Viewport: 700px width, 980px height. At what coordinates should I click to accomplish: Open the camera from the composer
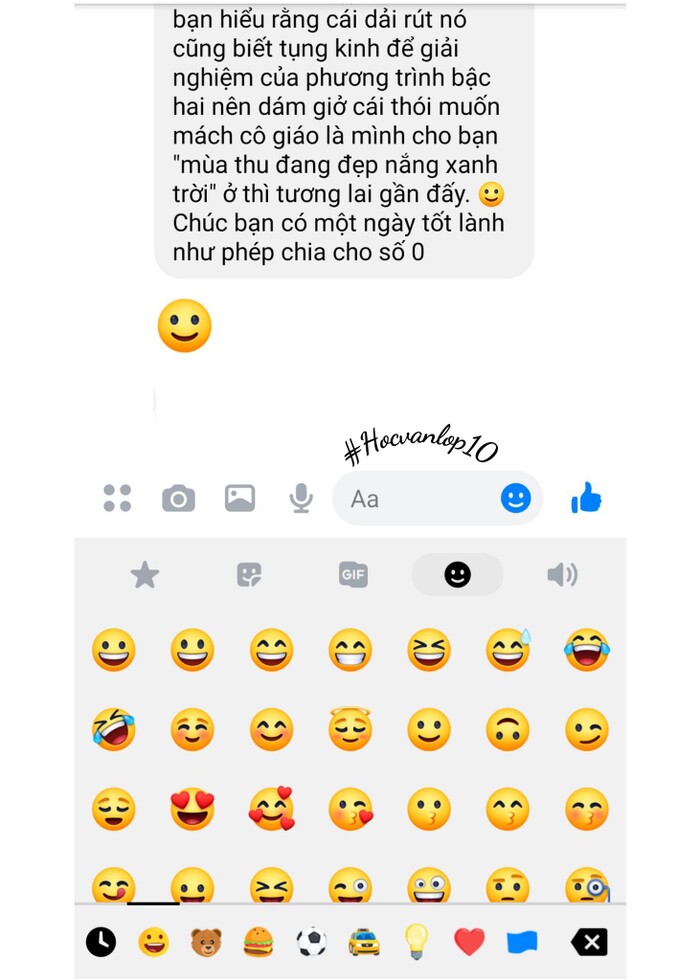178,498
